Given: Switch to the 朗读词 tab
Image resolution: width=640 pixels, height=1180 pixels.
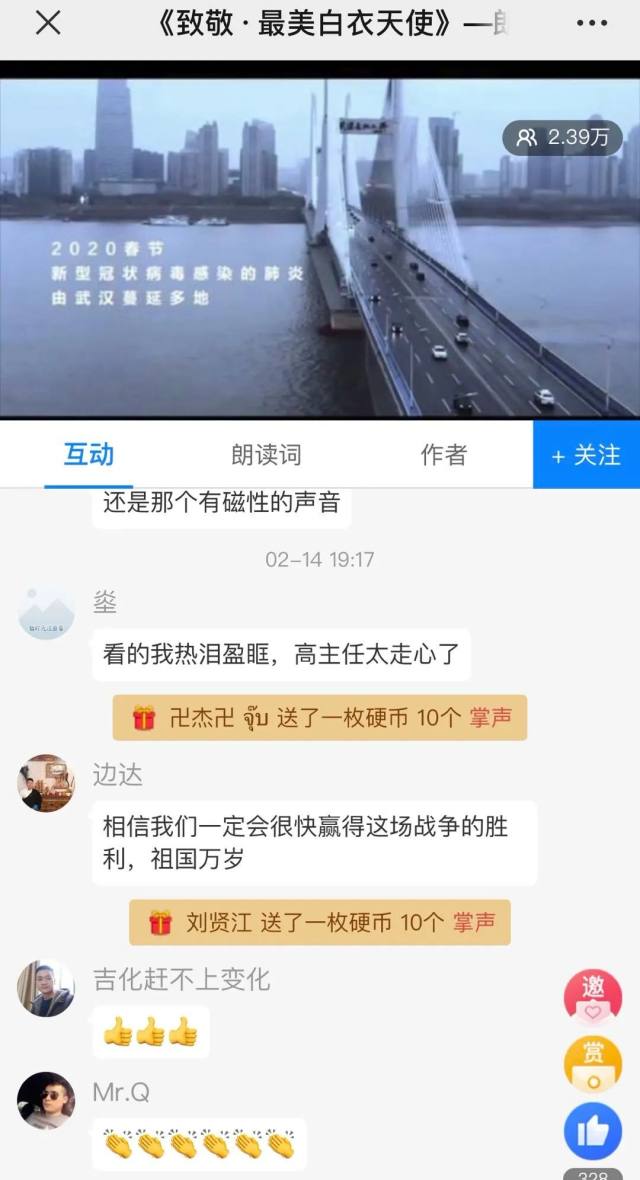Looking at the screenshot, I should click(265, 455).
